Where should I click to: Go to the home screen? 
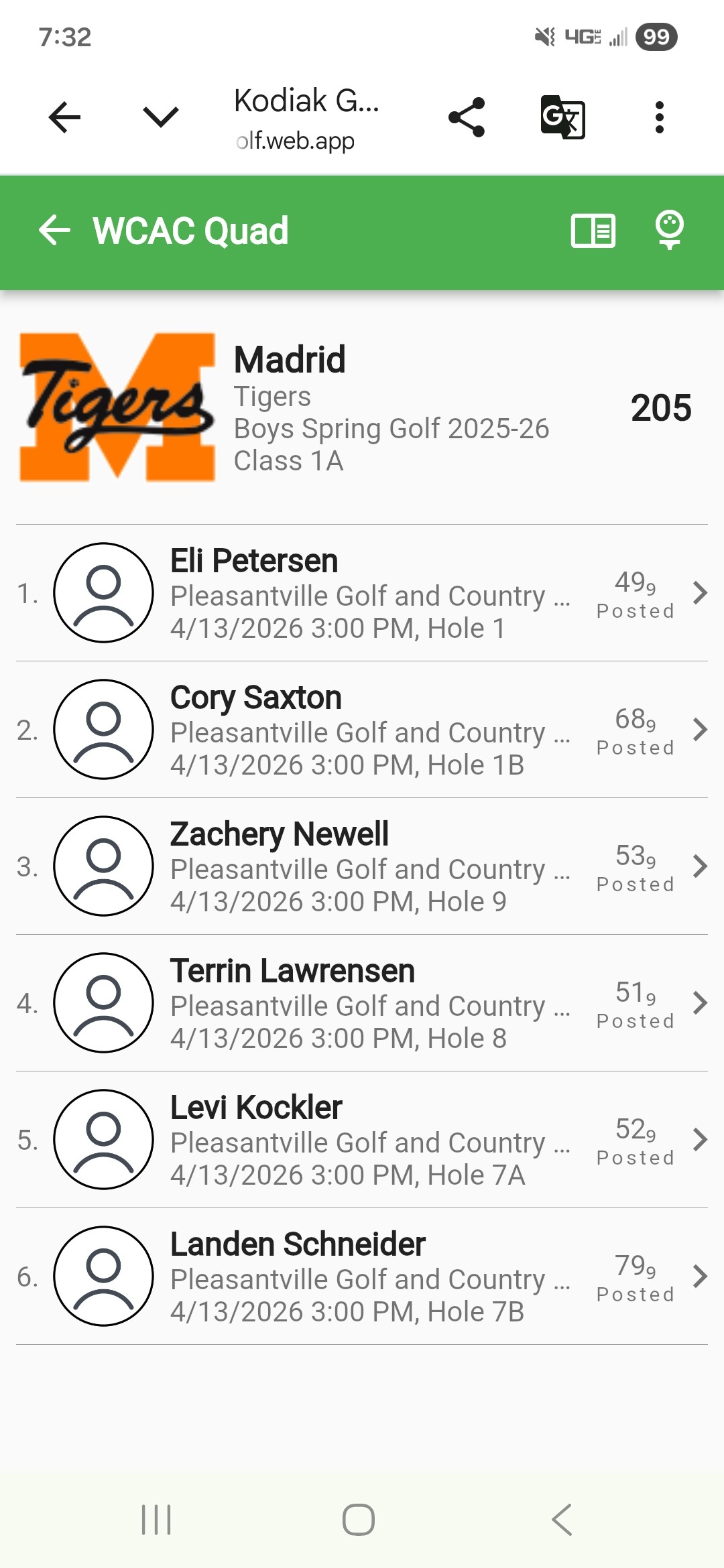tap(359, 1519)
